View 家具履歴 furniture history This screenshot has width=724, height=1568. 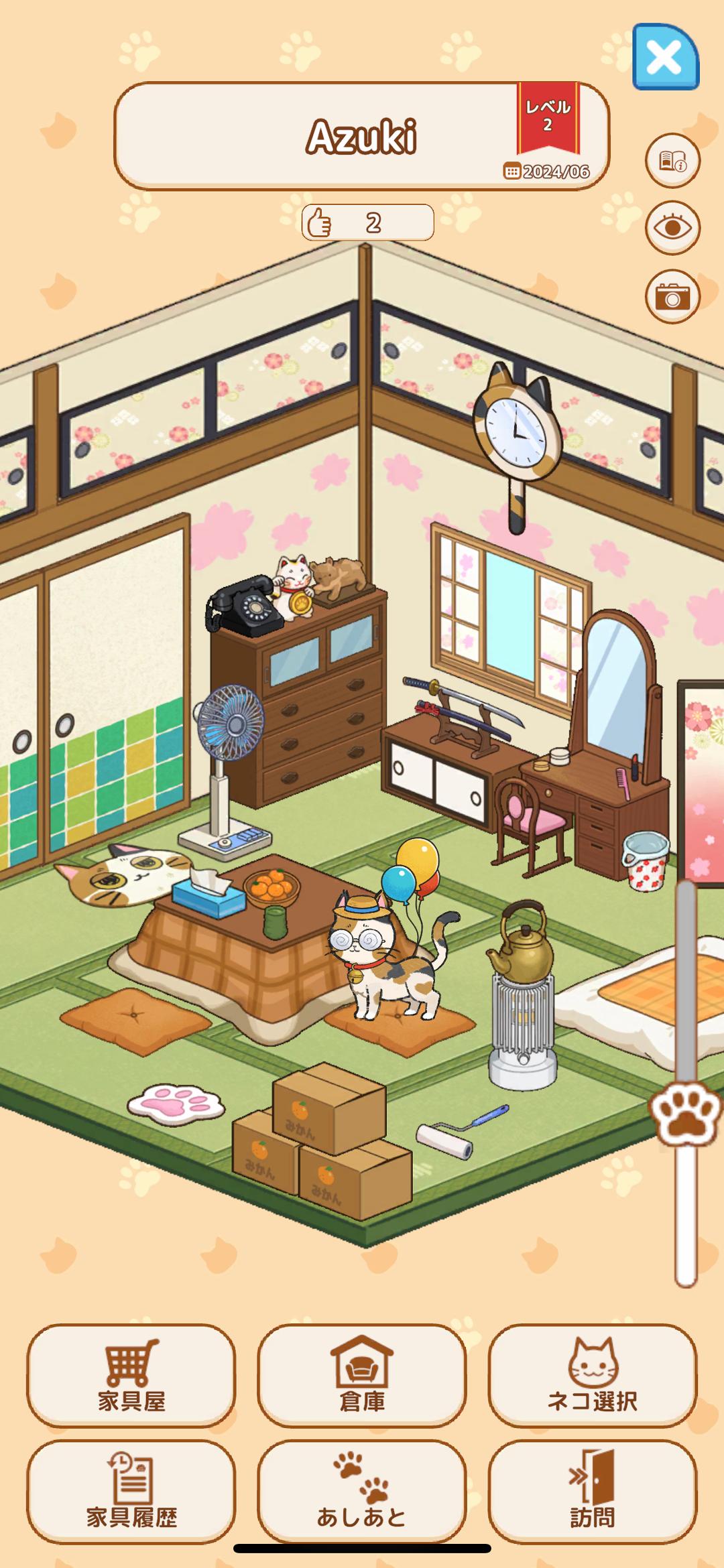click(x=131, y=1492)
